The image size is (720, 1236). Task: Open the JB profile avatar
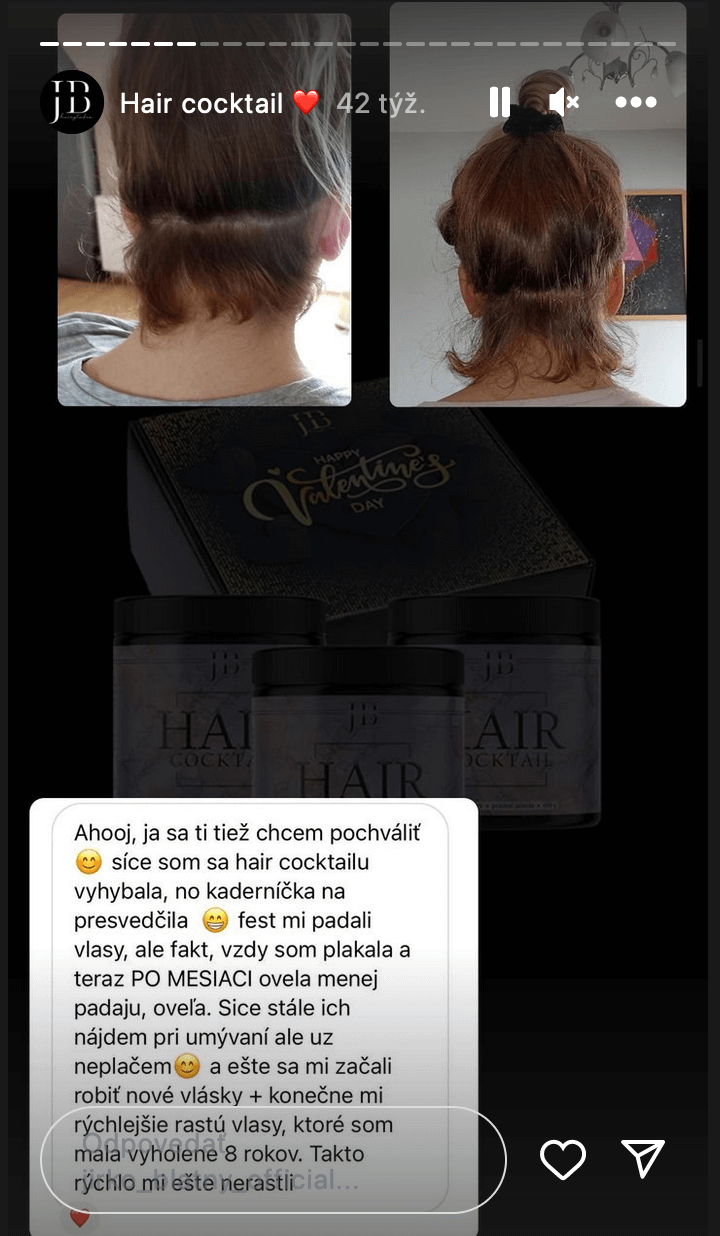[x=72, y=102]
